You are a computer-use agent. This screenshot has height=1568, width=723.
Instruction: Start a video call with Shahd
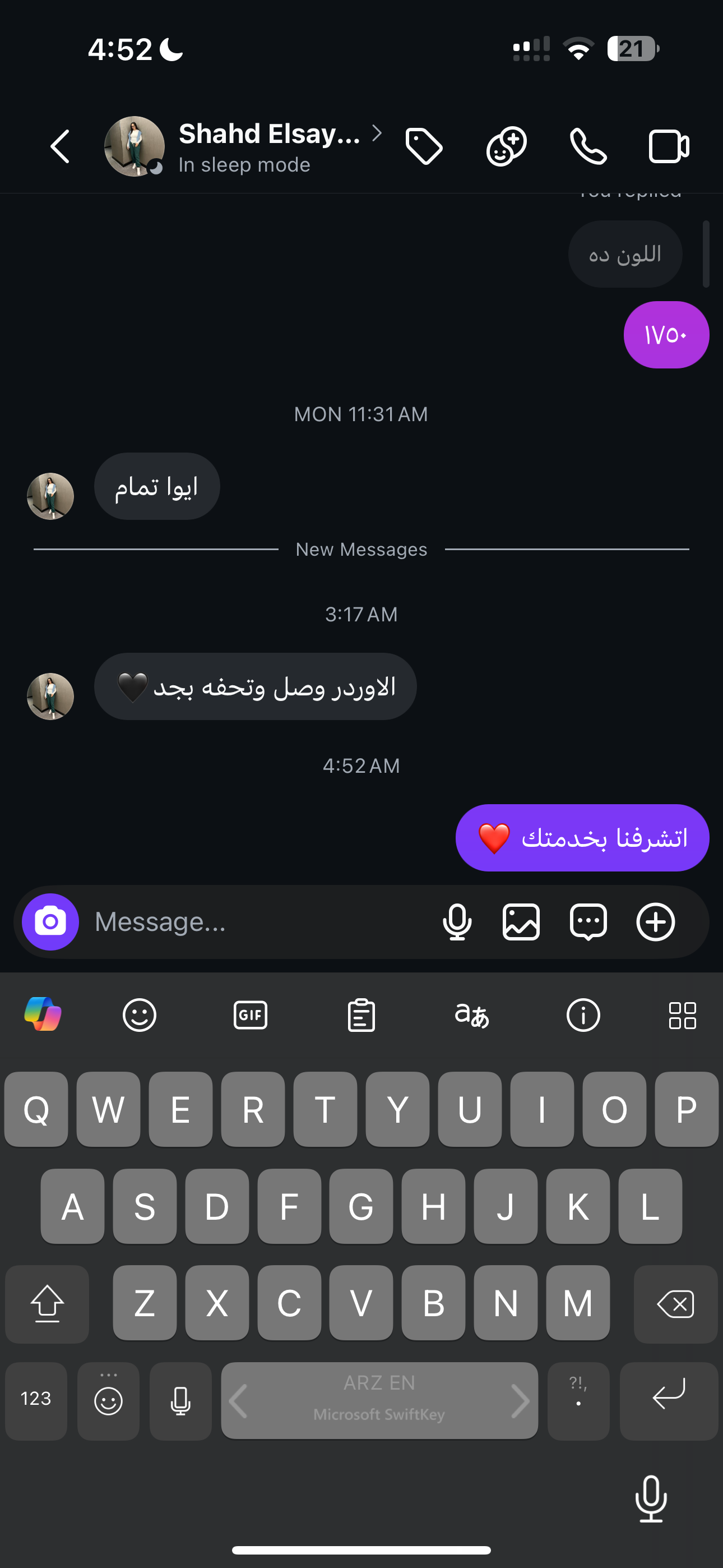[668, 147]
